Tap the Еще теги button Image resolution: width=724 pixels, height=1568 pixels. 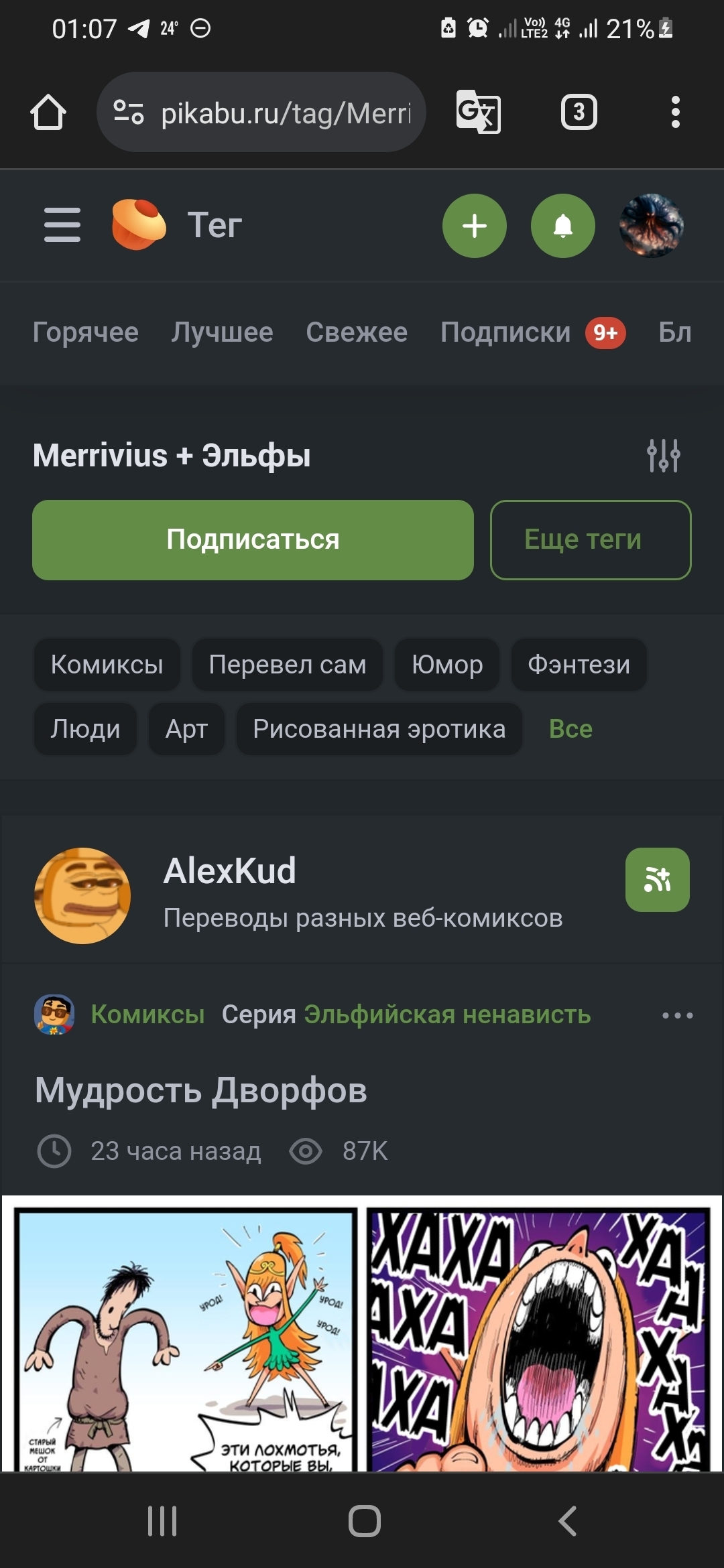tap(590, 539)
